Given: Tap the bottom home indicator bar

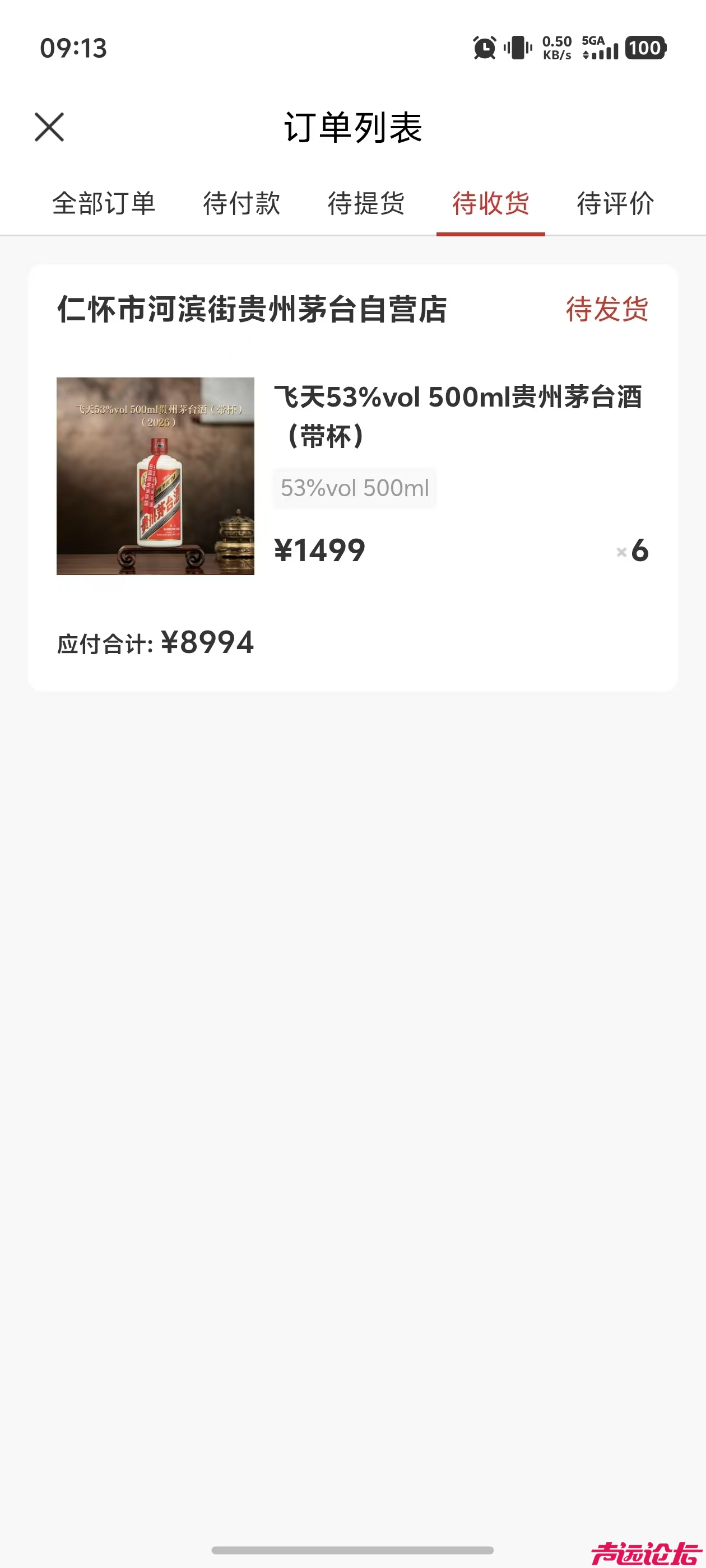Looking at the screenshot, I should pos(352,1548).
